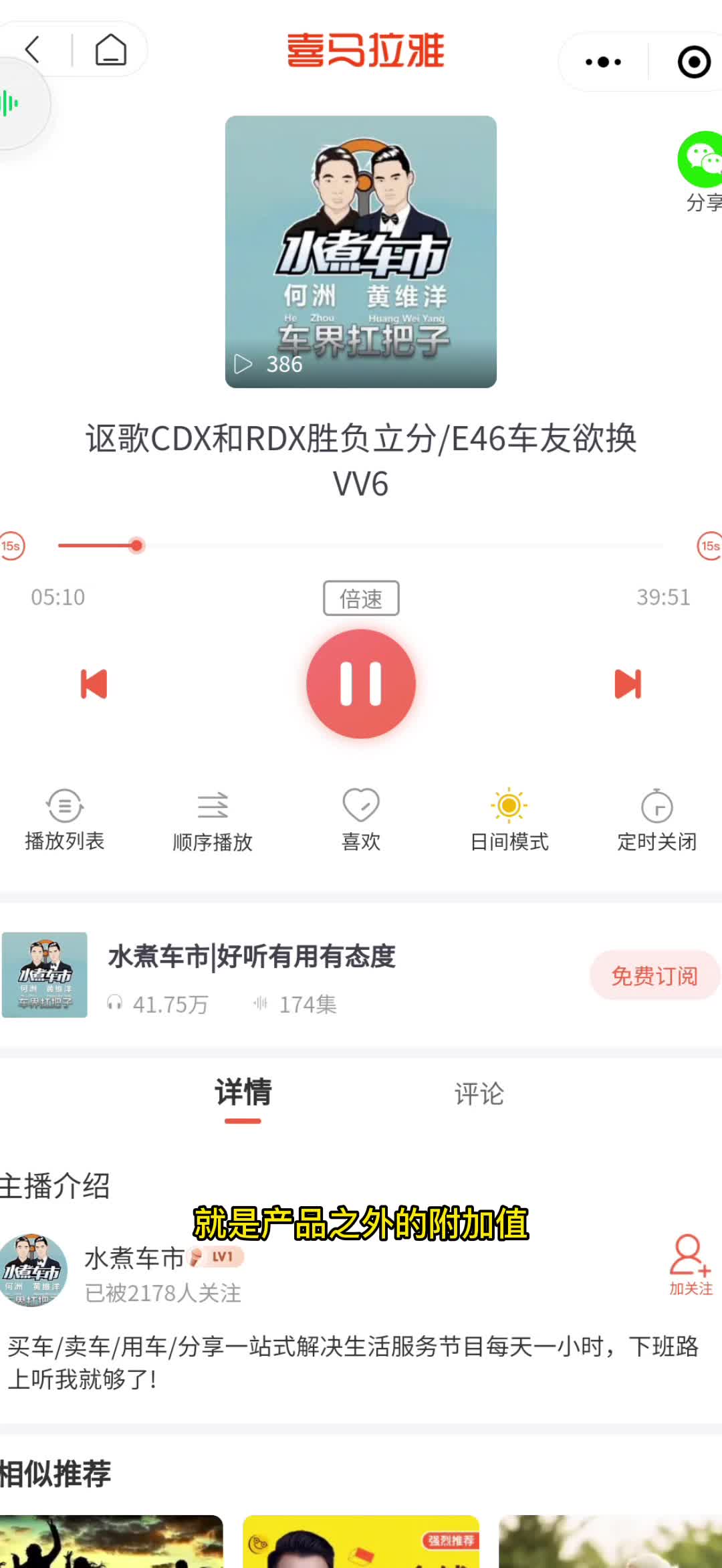Image resolution: width=722 pixels, height=1568 pixels.
Task: Close the mini program with the circle icon
Action: tap(694, 62)
